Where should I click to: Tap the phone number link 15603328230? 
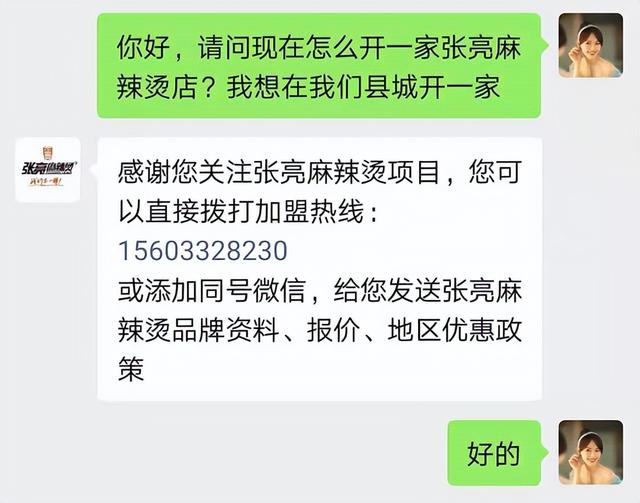[202, 249]
